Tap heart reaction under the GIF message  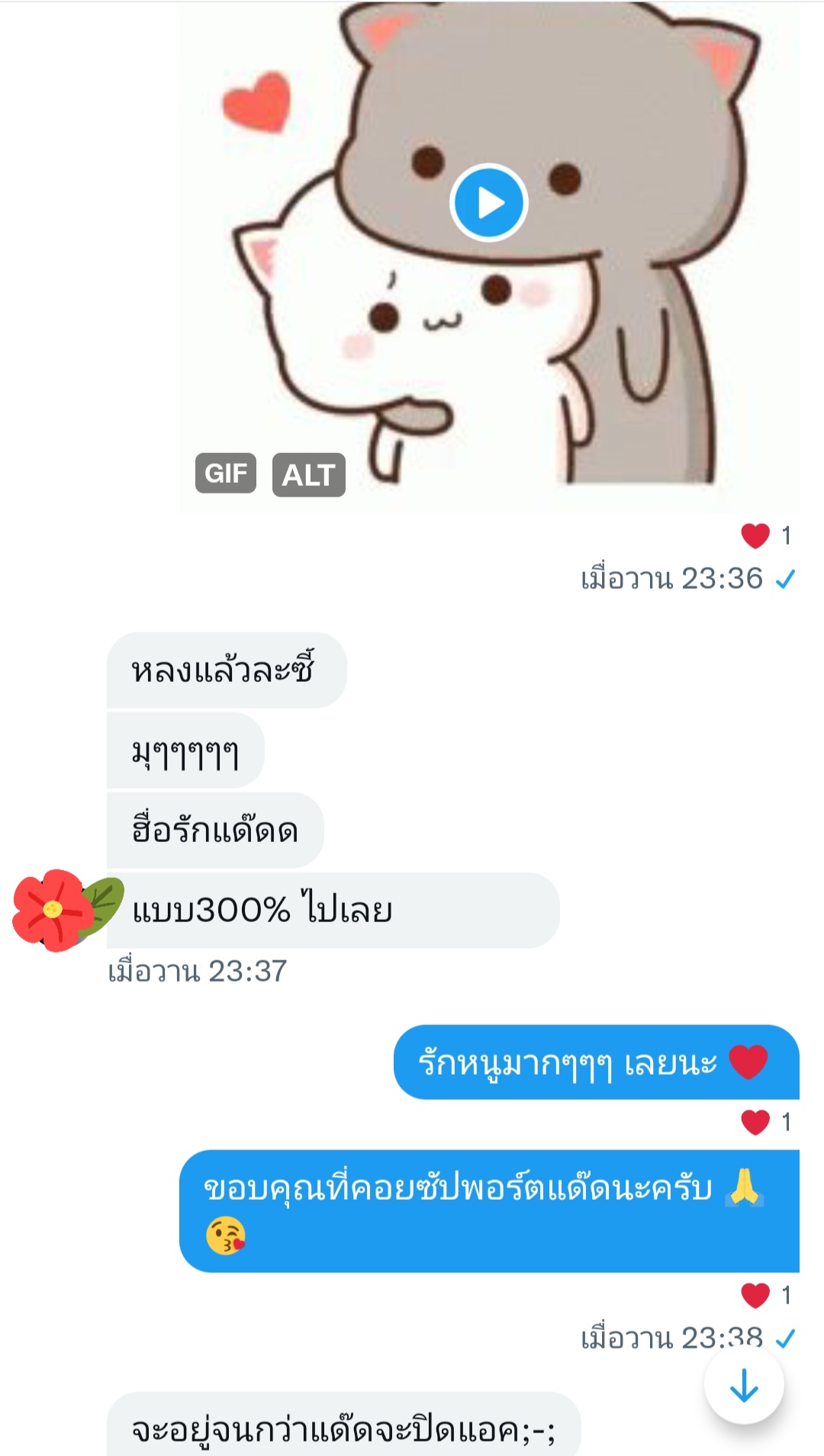tap(755, 535)
